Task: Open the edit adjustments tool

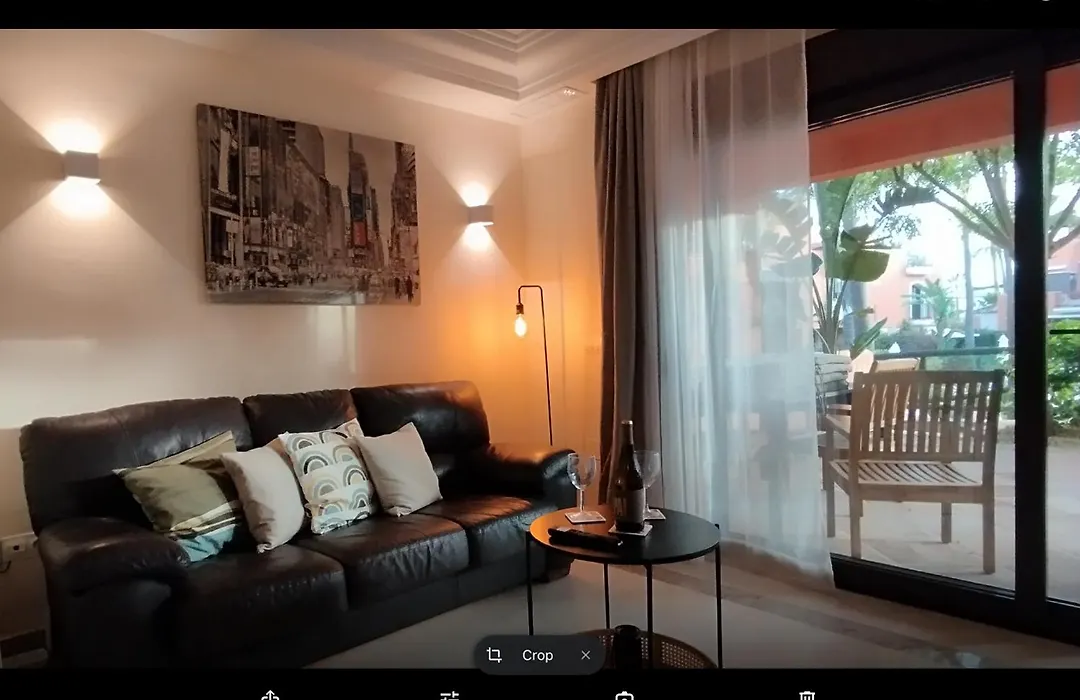Action: (449, 696)
